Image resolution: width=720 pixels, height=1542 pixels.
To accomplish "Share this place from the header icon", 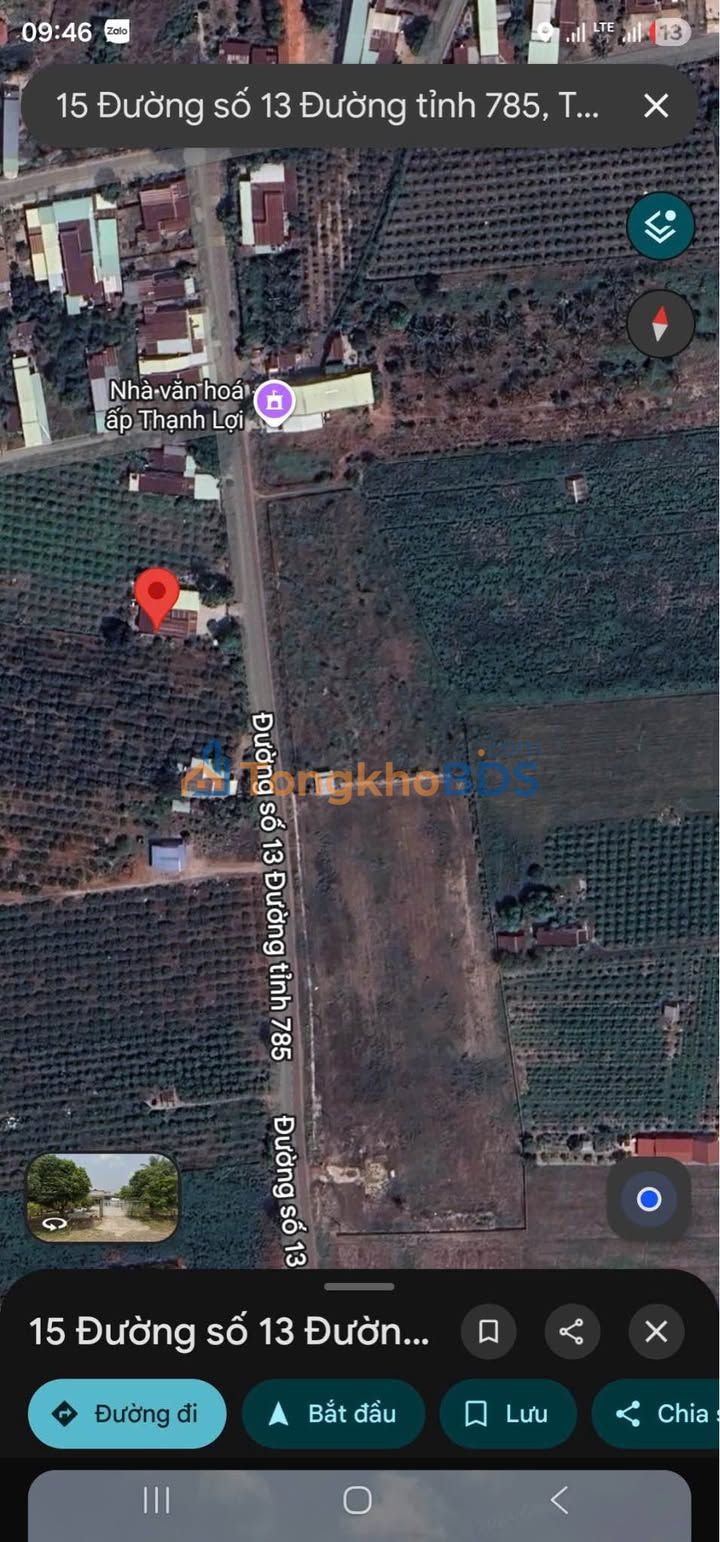I will 572,1331.
